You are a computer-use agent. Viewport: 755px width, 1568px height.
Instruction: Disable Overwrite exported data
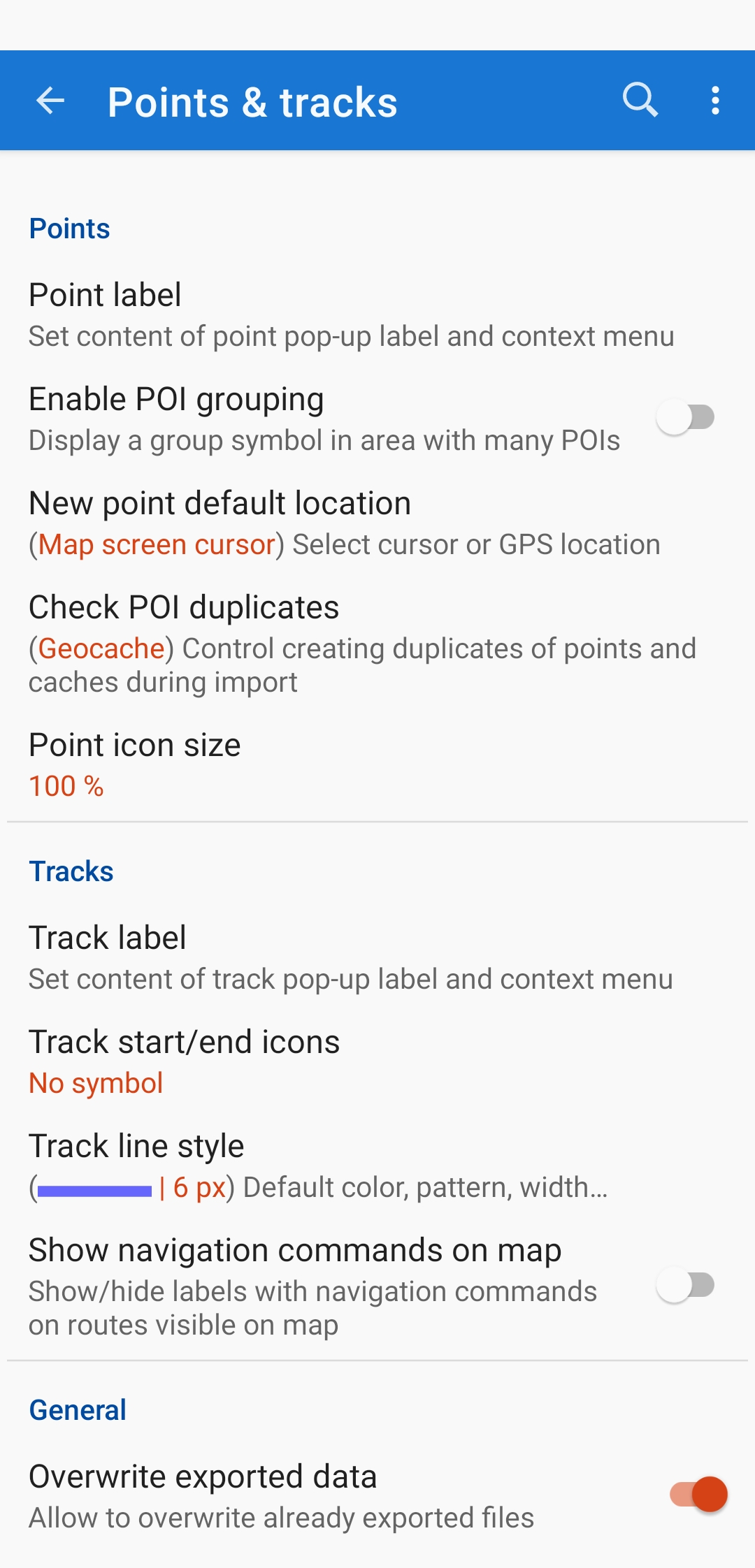click(698, 1495)
